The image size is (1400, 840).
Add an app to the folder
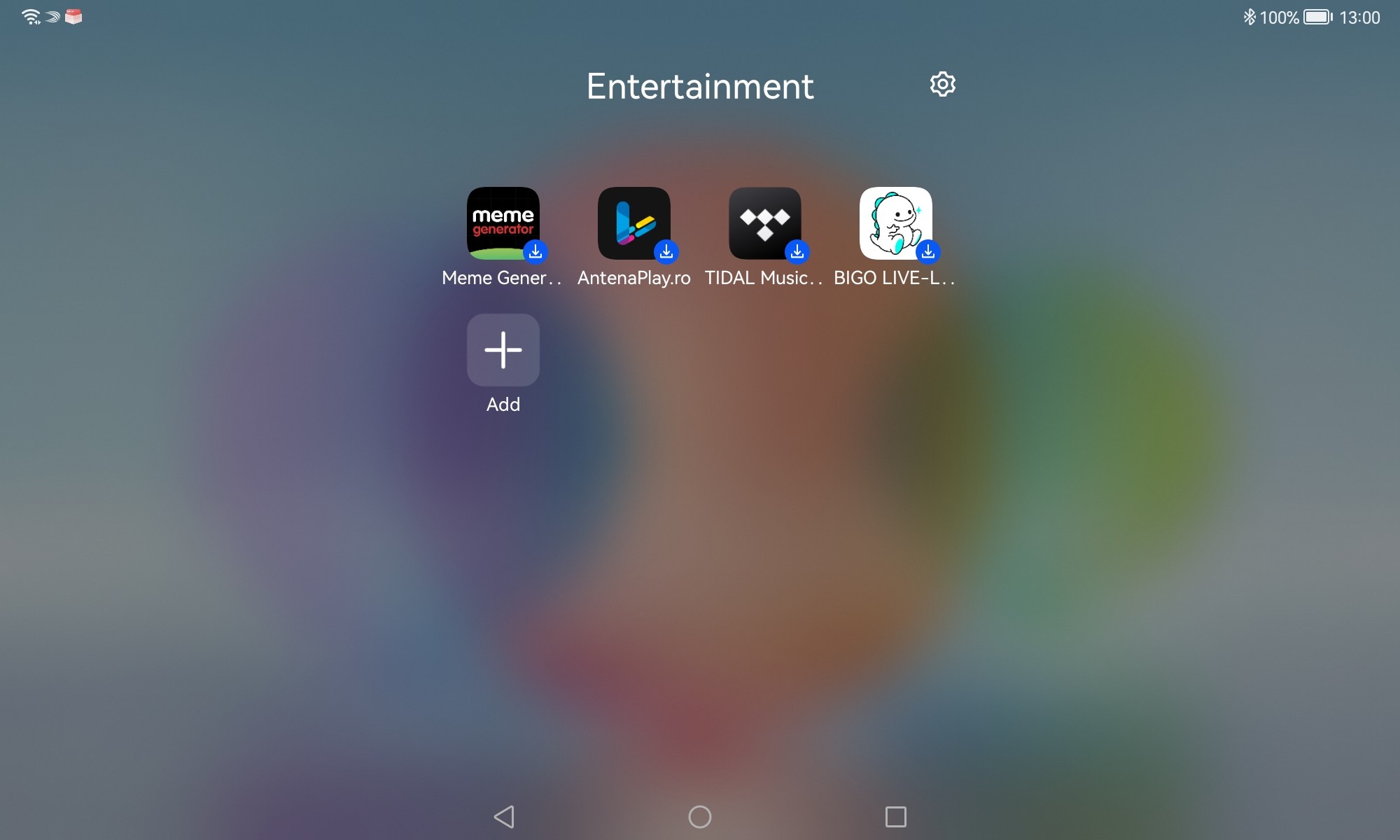(503, 350)
